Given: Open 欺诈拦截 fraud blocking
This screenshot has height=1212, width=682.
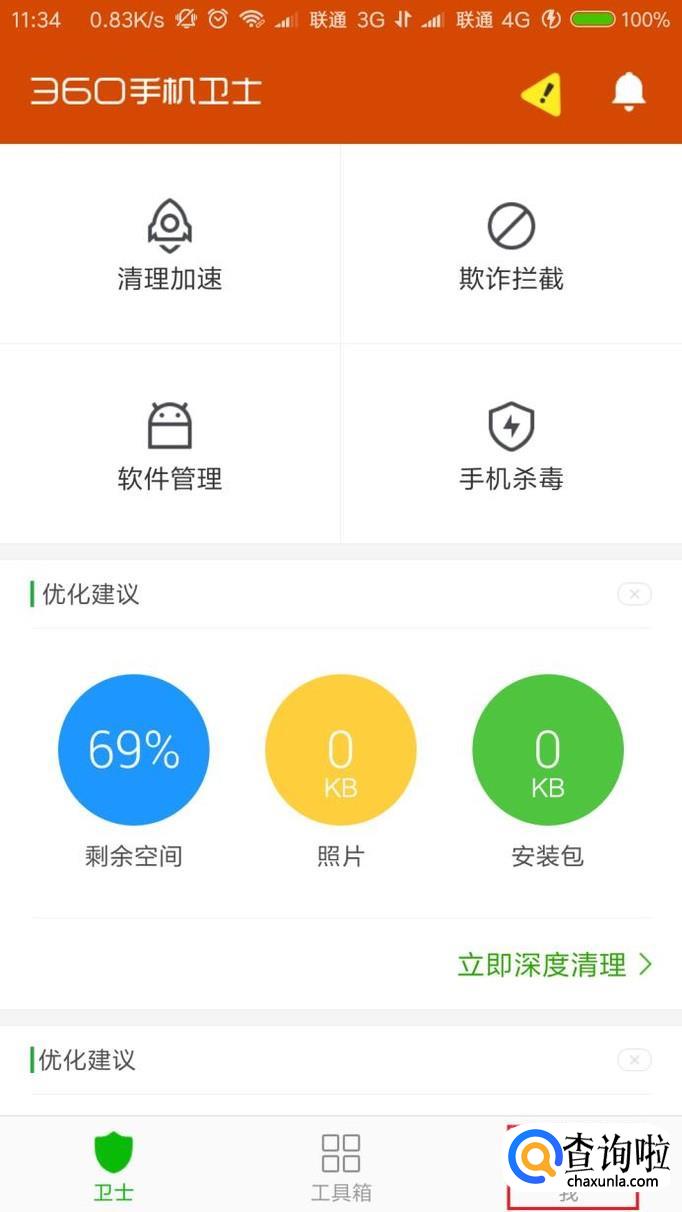Looking at the screenshot, I should coord(511,245).
